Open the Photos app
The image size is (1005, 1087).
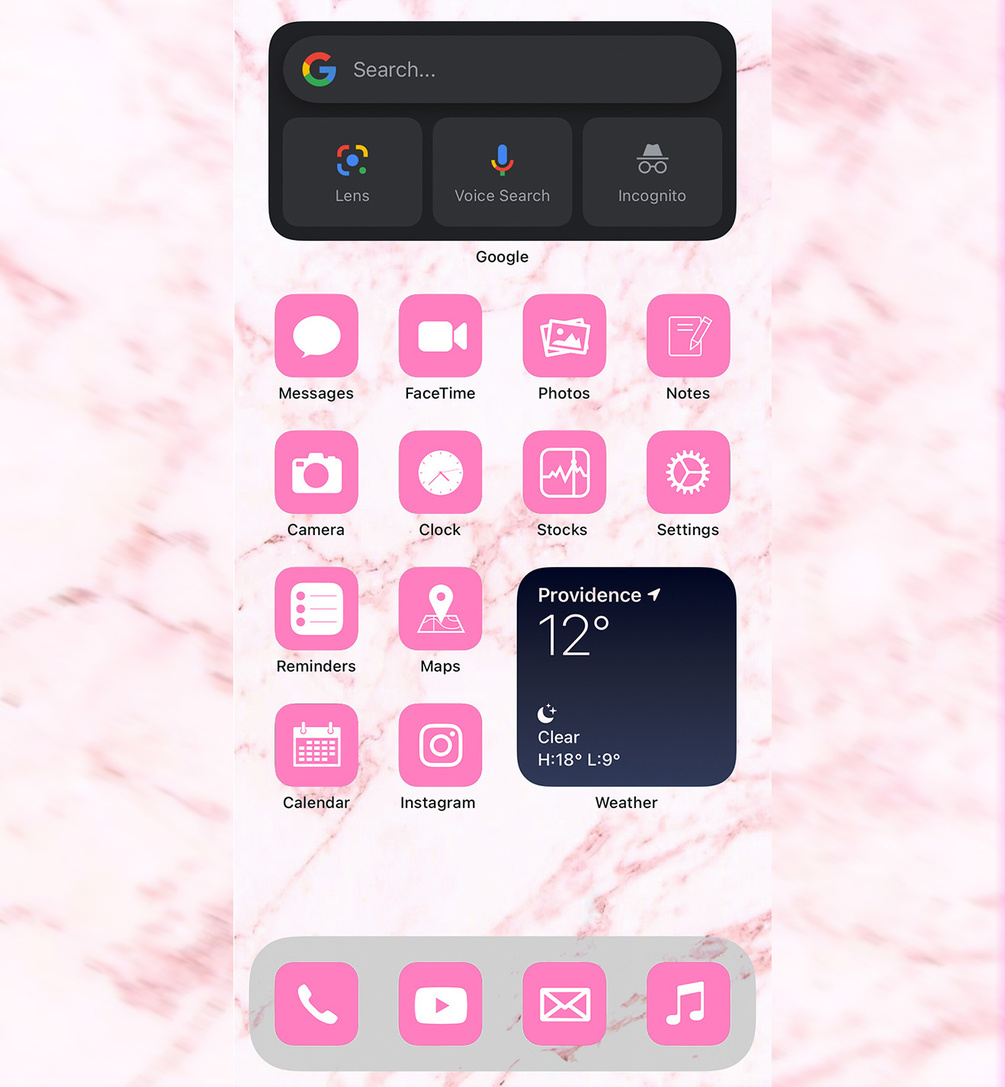pos(564,336)
